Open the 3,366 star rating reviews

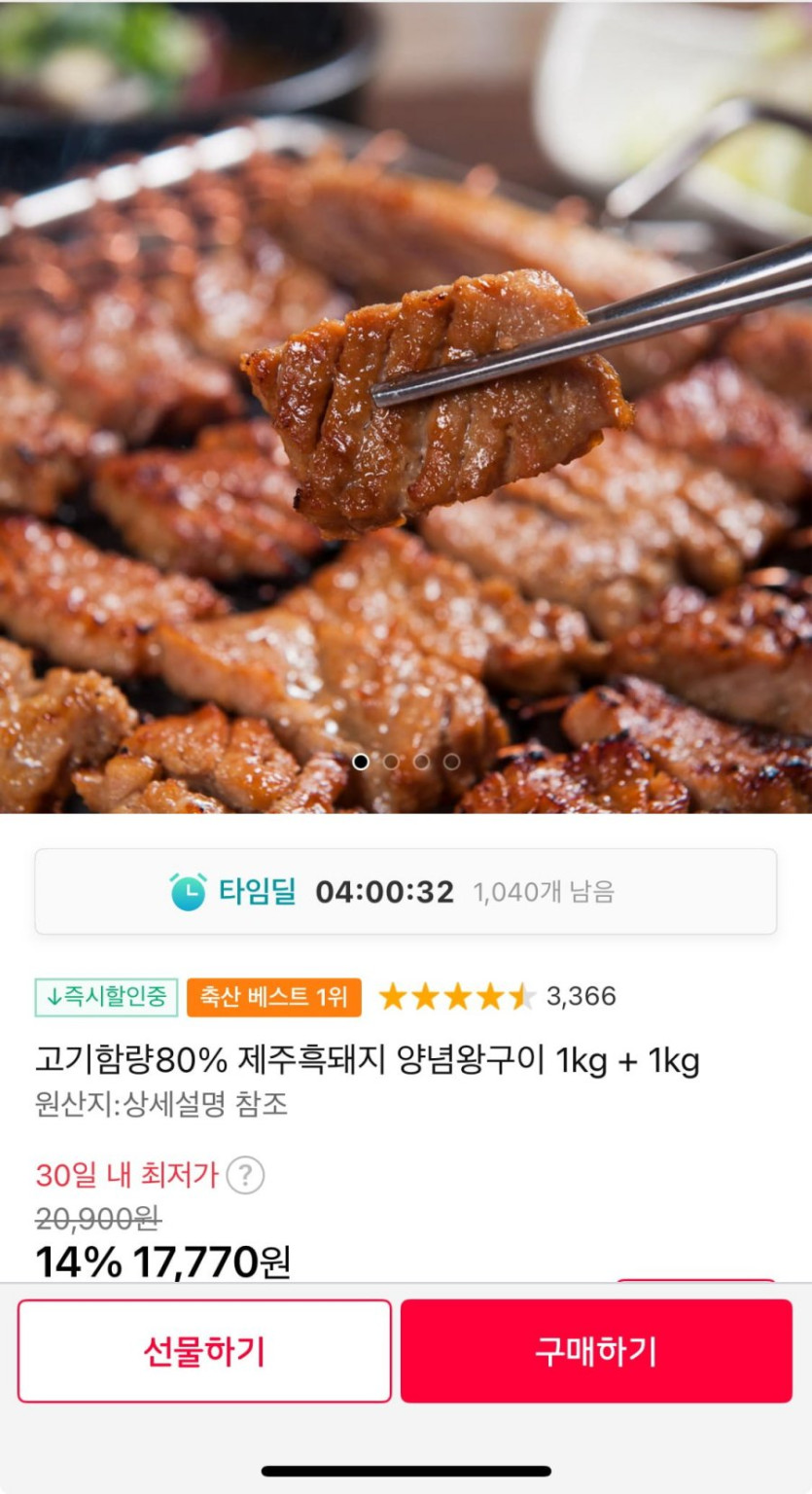(x=497, y=996)
